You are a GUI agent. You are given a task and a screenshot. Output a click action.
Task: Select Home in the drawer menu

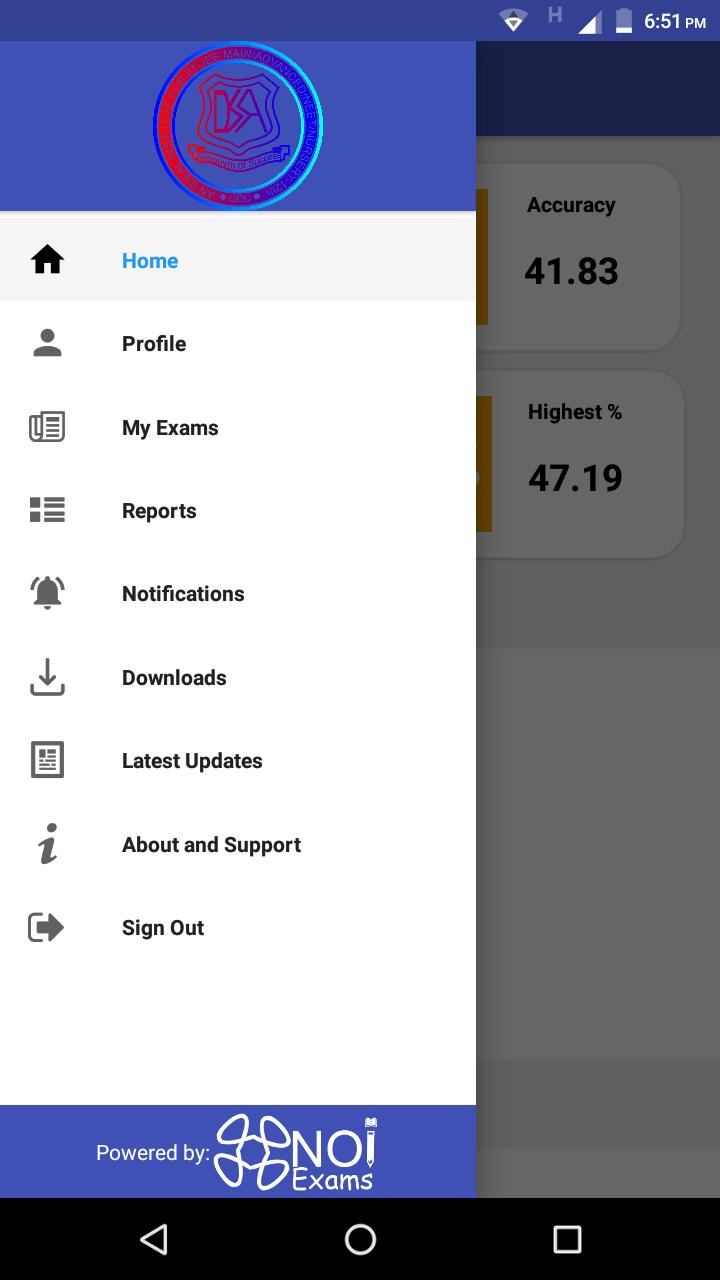coord(150,261)
